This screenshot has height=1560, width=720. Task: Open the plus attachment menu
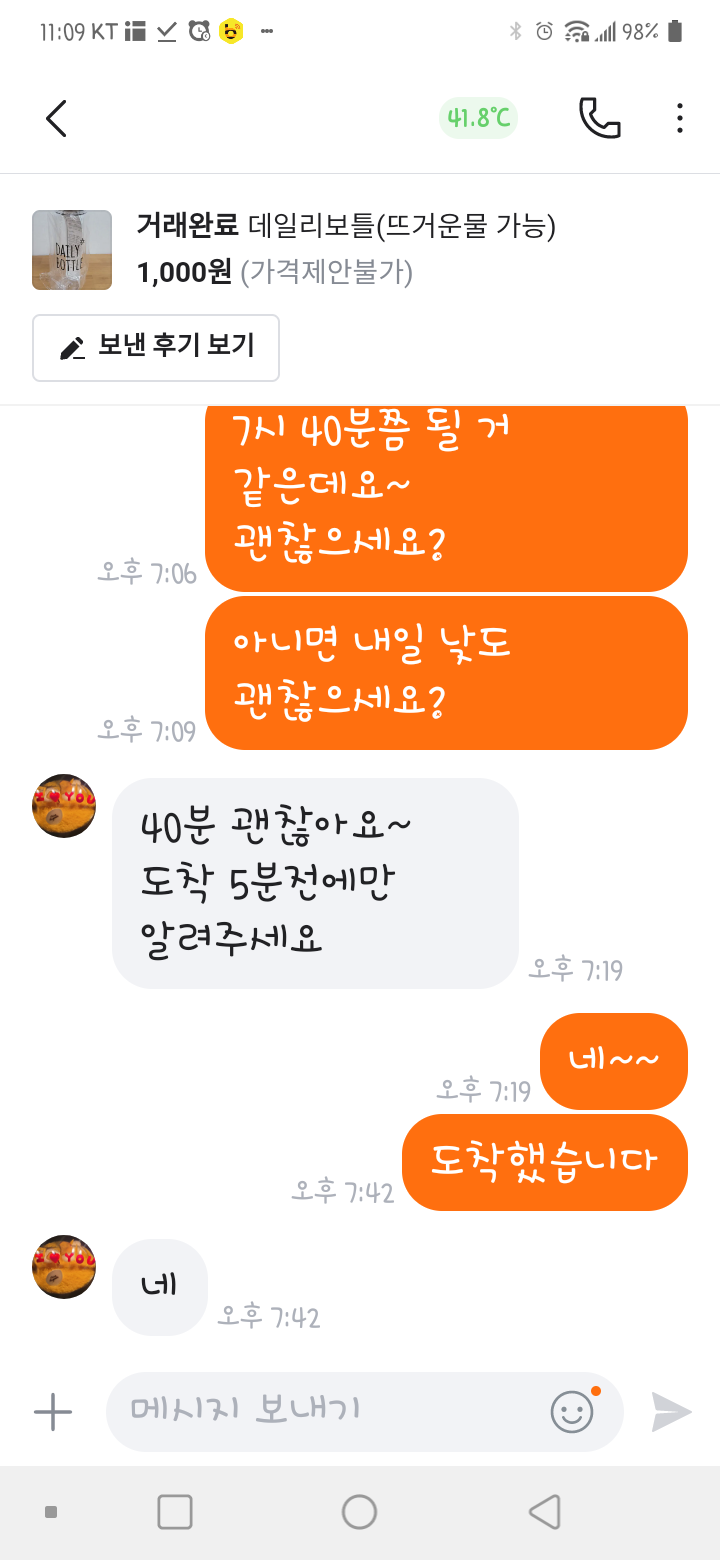[53, 1412]
